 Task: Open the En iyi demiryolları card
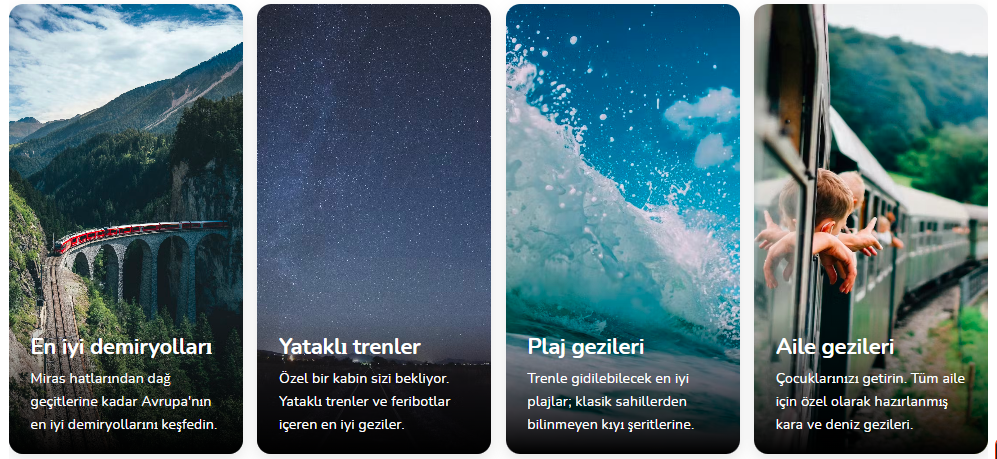125,230
